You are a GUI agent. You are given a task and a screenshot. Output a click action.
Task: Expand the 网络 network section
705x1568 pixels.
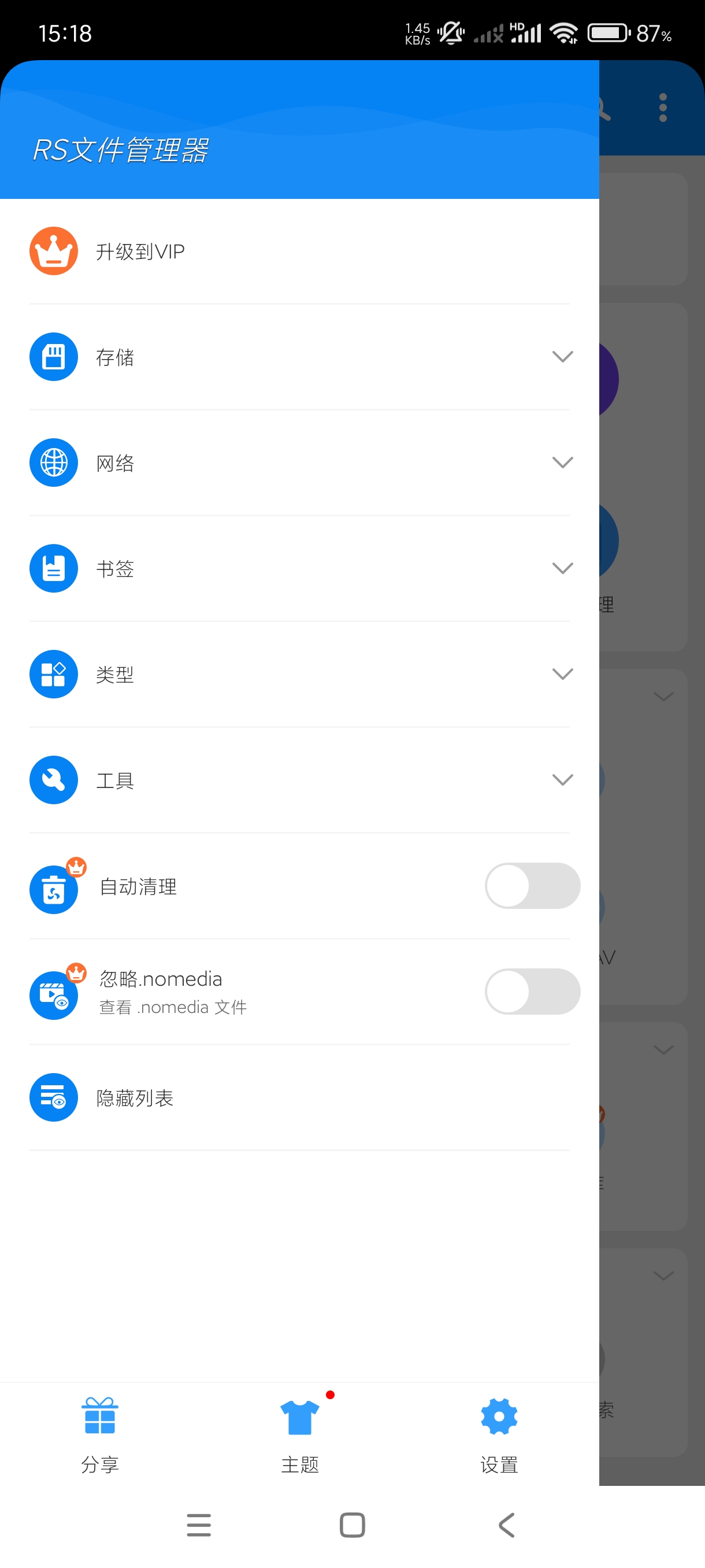click(562, 463)
